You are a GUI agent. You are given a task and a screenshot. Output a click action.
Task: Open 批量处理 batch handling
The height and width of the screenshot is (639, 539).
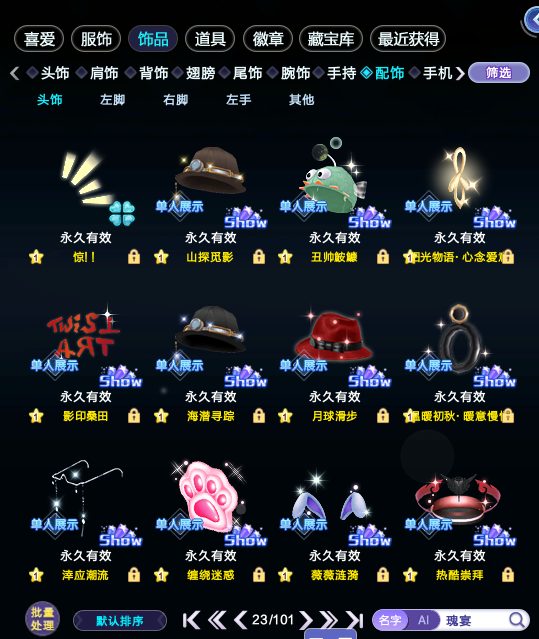[x=42, y=619]
